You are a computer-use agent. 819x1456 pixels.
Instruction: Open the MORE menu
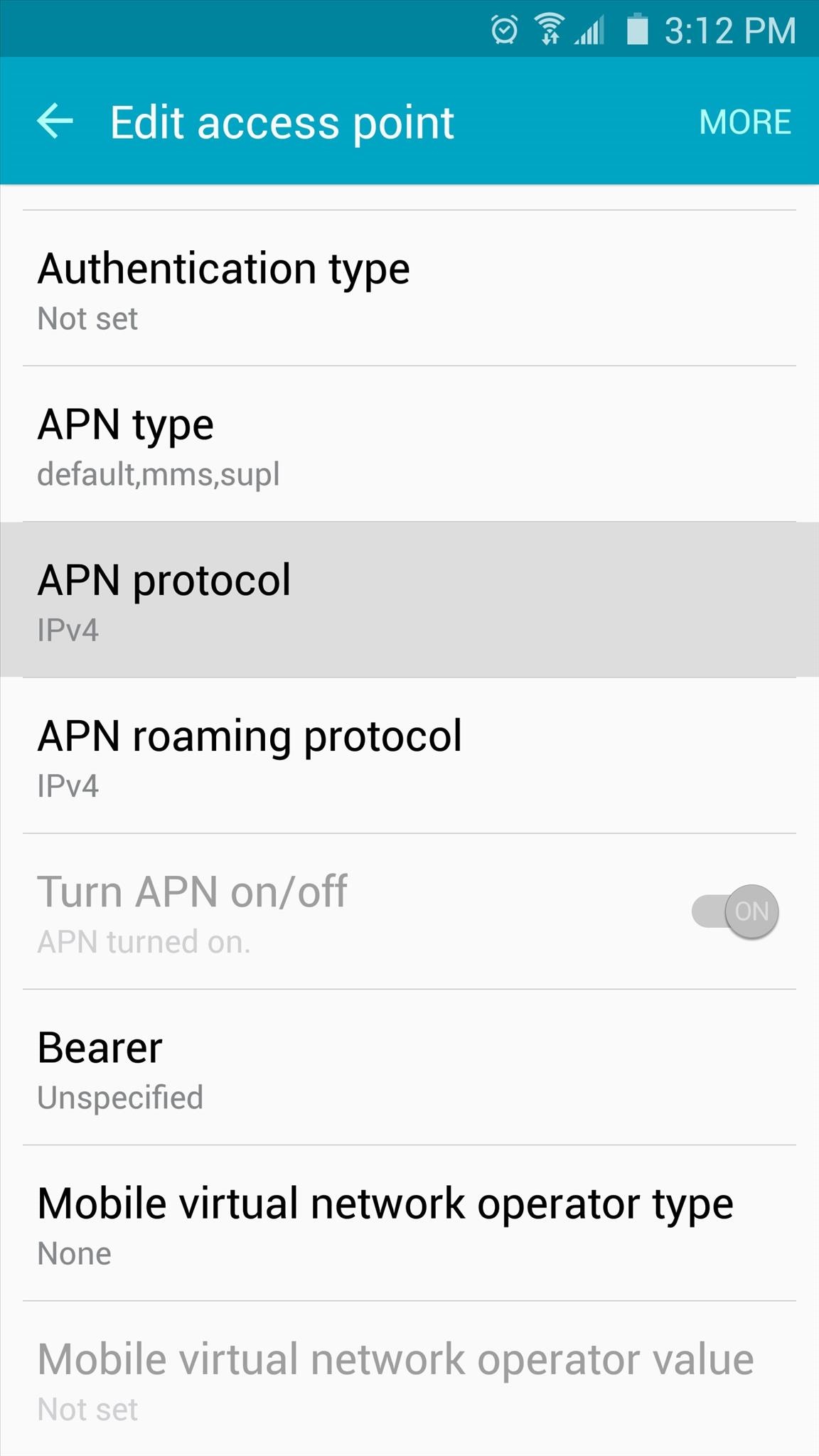pos(744,122)
